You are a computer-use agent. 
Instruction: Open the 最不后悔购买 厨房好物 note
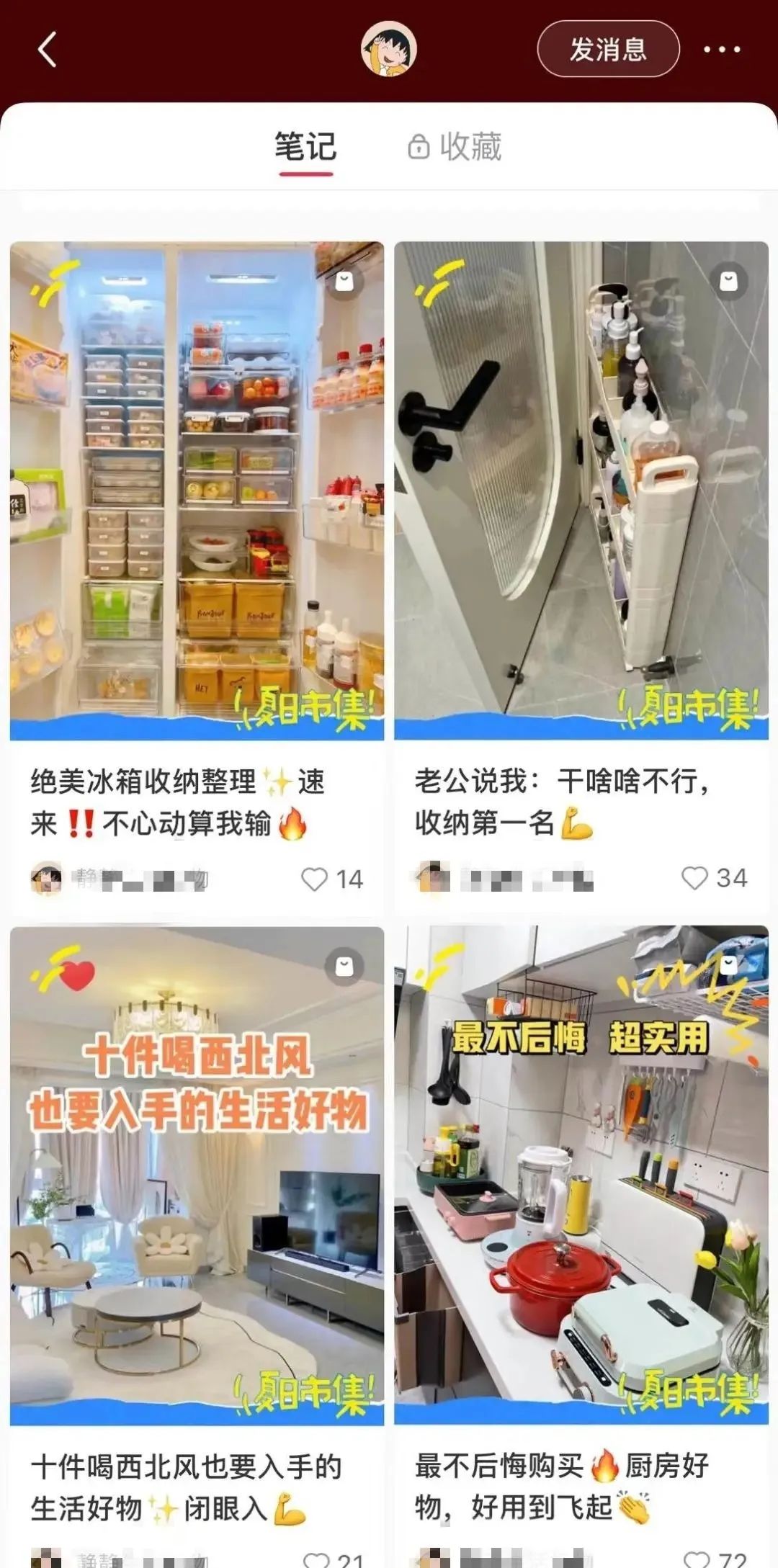[581, 1174]
